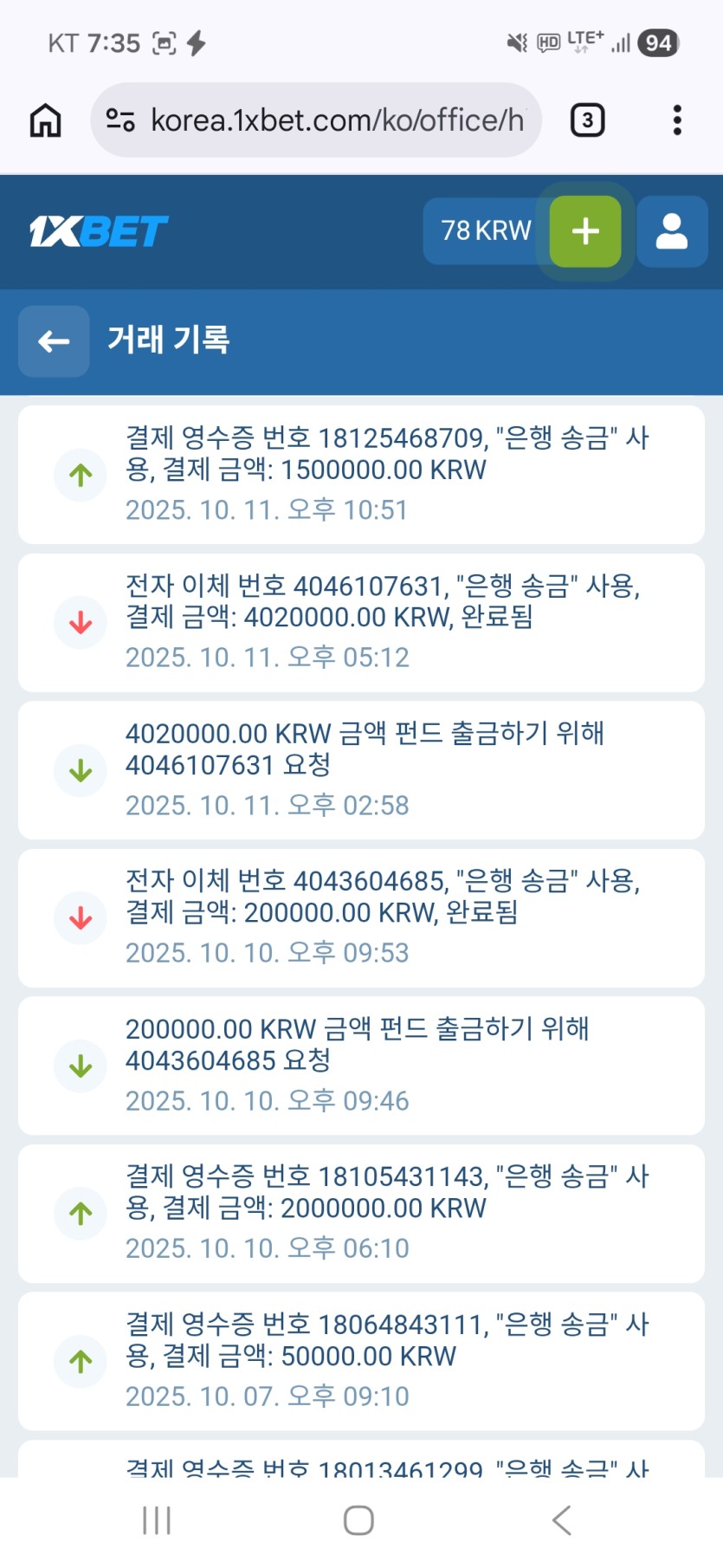Image resolution: width=723 pixels, height=1568 pixels.
Task: Open the browser home page
Action: click(x=45, y=120)
